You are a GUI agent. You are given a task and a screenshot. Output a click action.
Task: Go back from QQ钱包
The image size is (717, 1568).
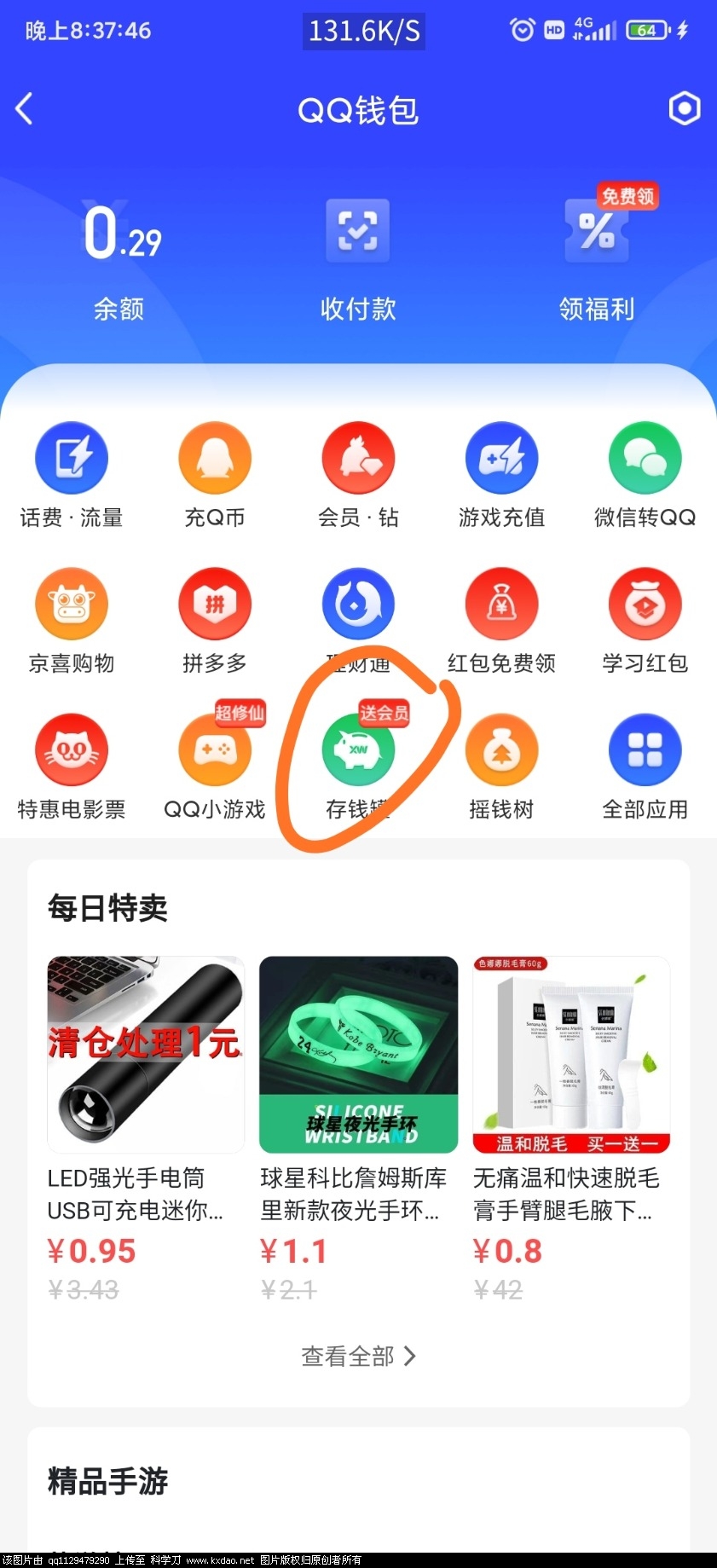25,109
